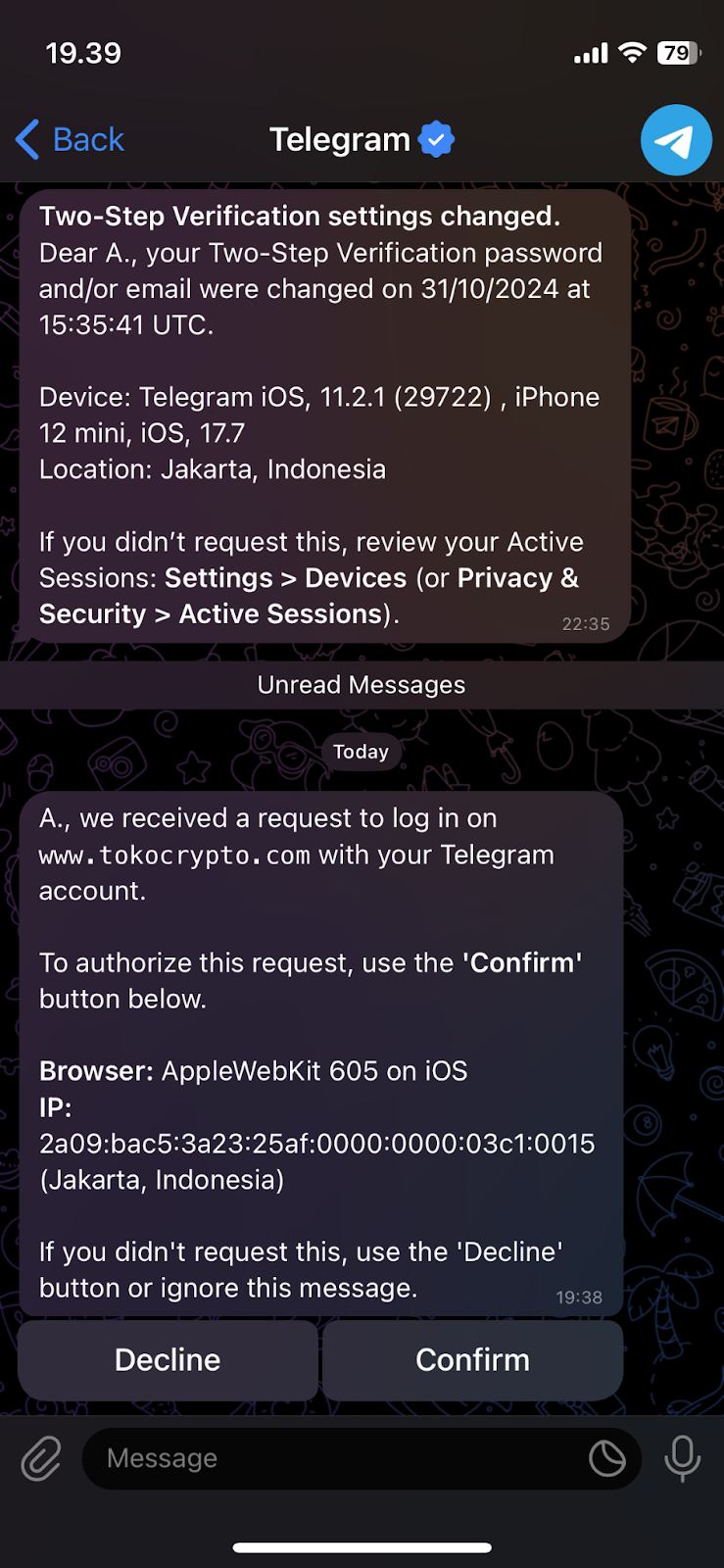Tap the attachment paperclip icon

pos(41,1458)
